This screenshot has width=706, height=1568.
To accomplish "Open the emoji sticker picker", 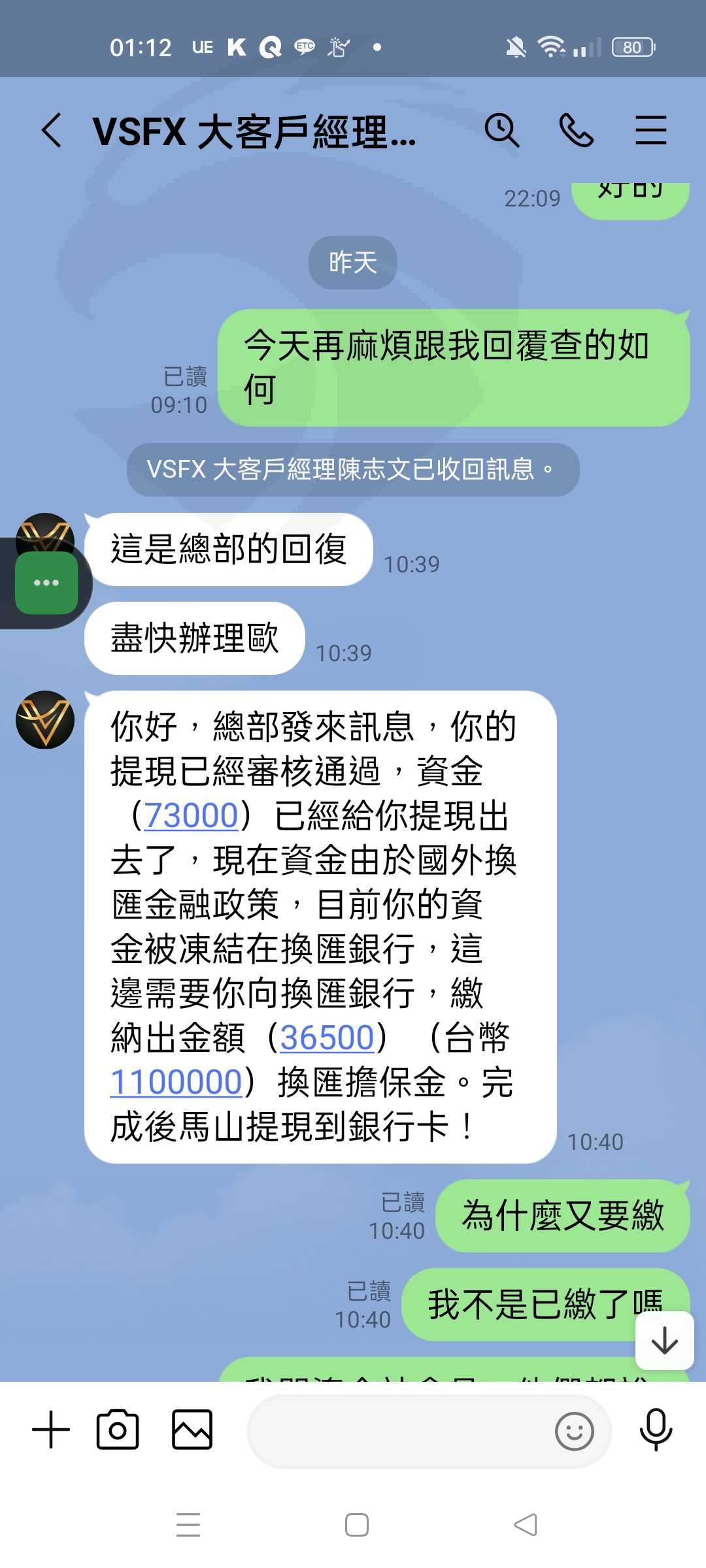I will click(x=575, y=1431).
